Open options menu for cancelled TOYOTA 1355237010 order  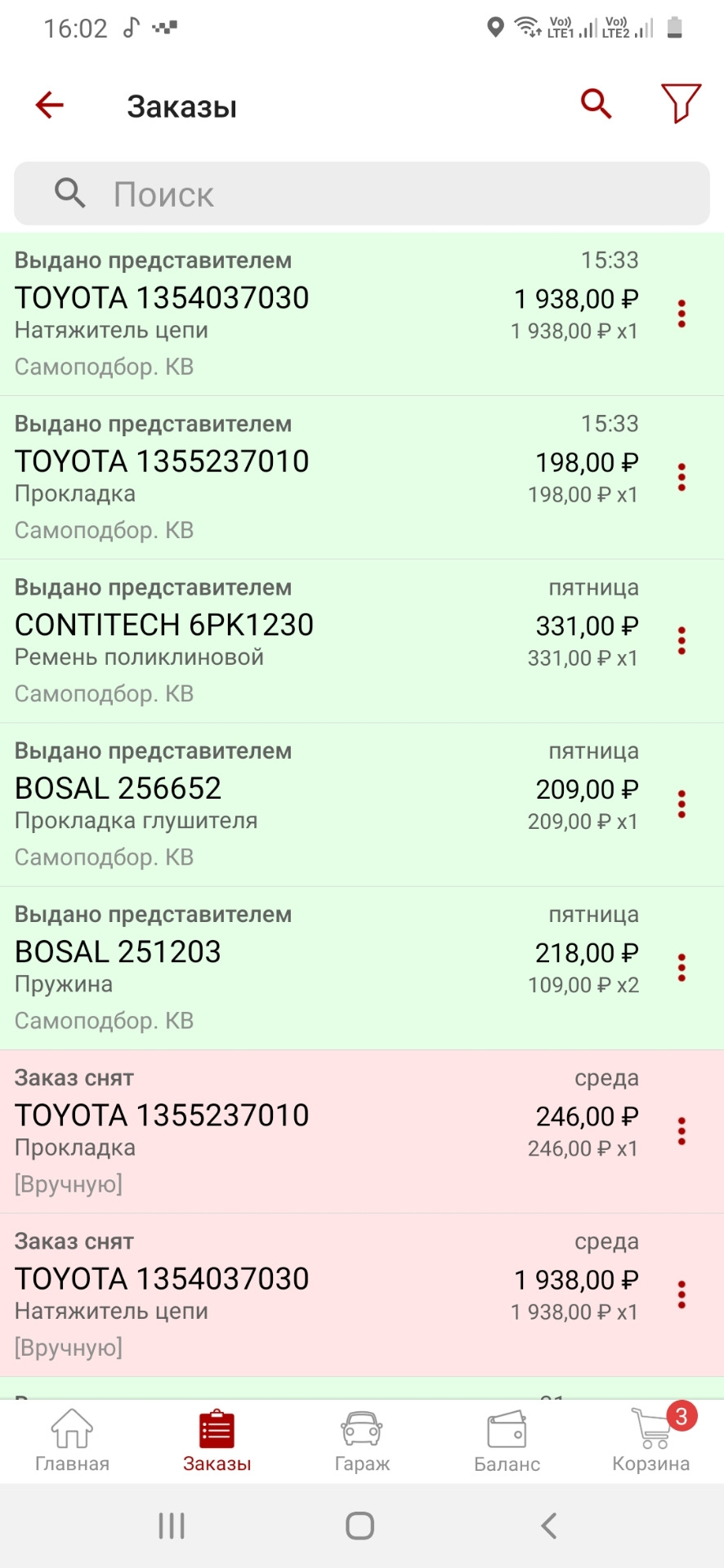coord(682,1130)
